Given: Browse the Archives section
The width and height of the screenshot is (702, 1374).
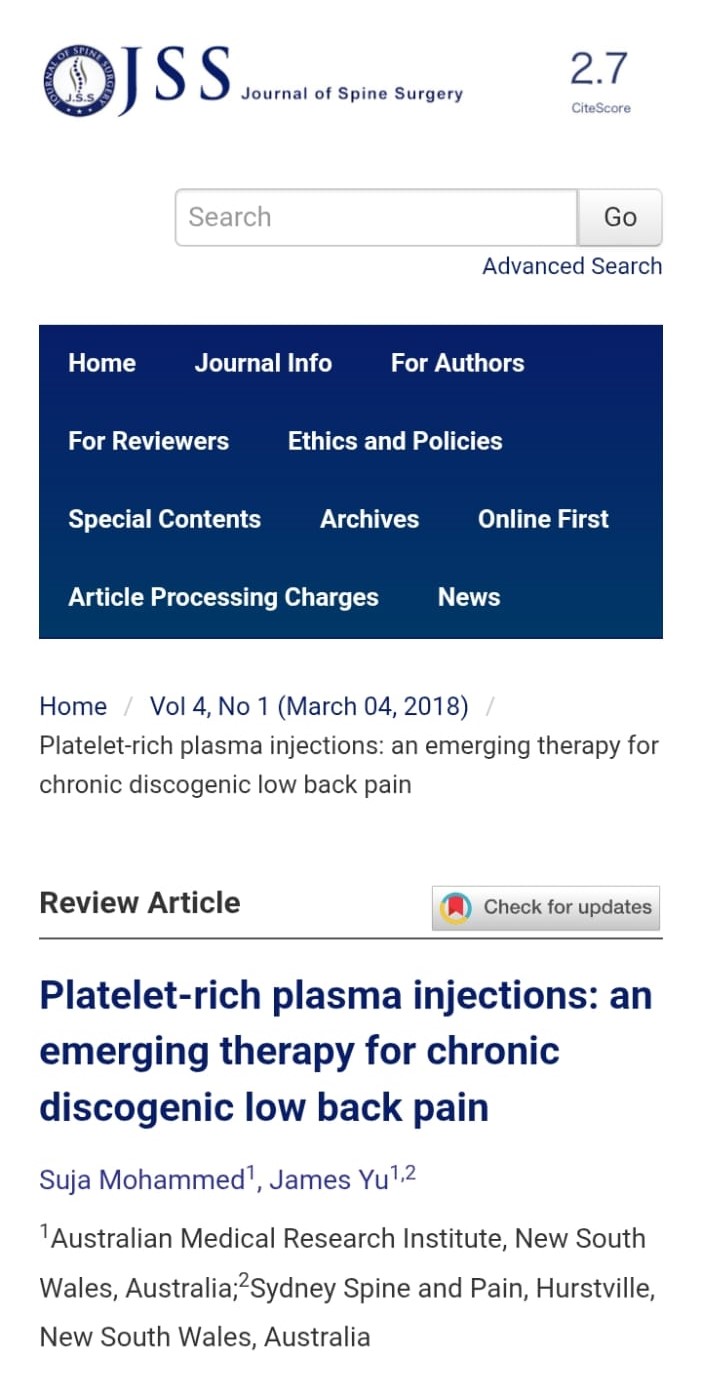Looking at the screenshot, I should 369,519.
